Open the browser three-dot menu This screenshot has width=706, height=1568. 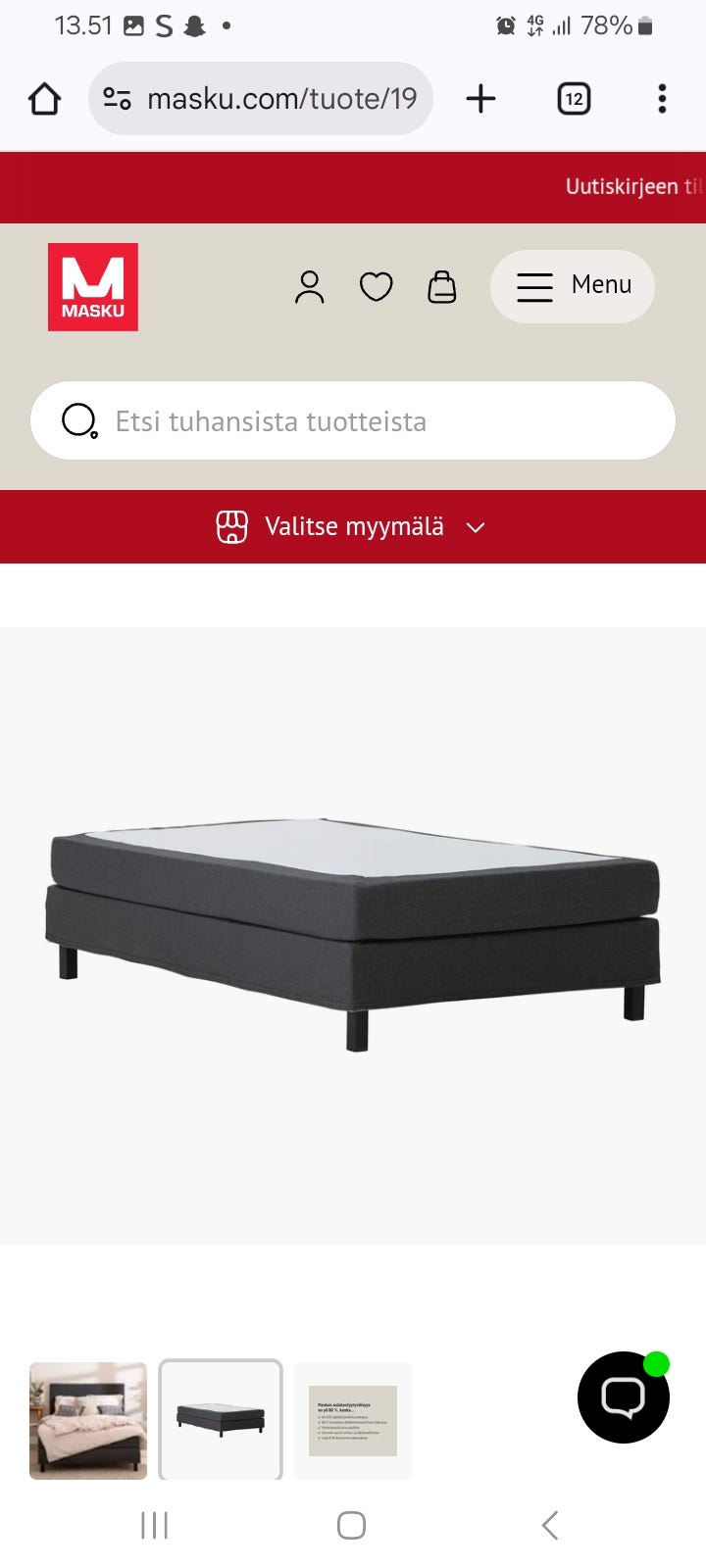pyautogui.click(x=662, y=98)
